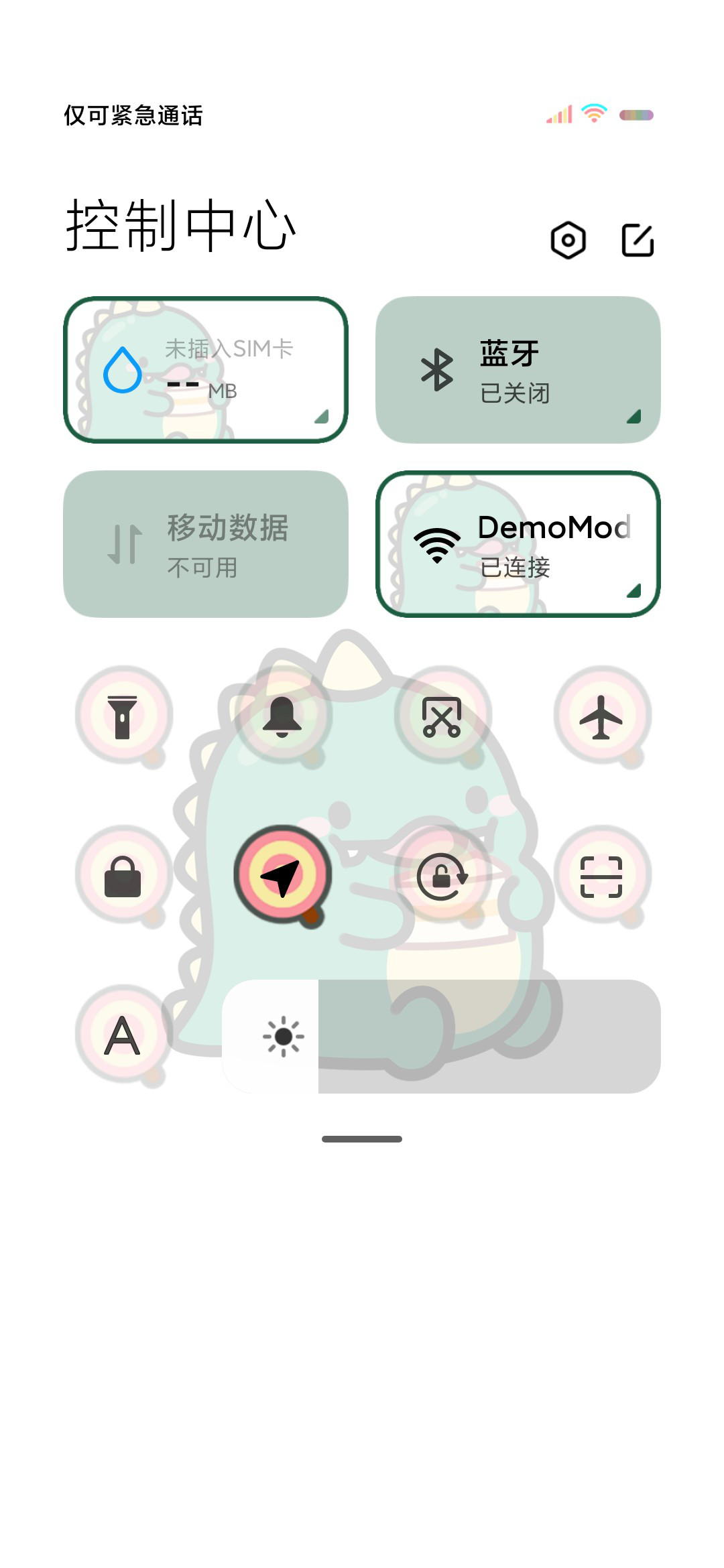The height and width of the screenshot is (1568, 724).
Task: Tap the edit control center icon
Action: coord(638,240)
